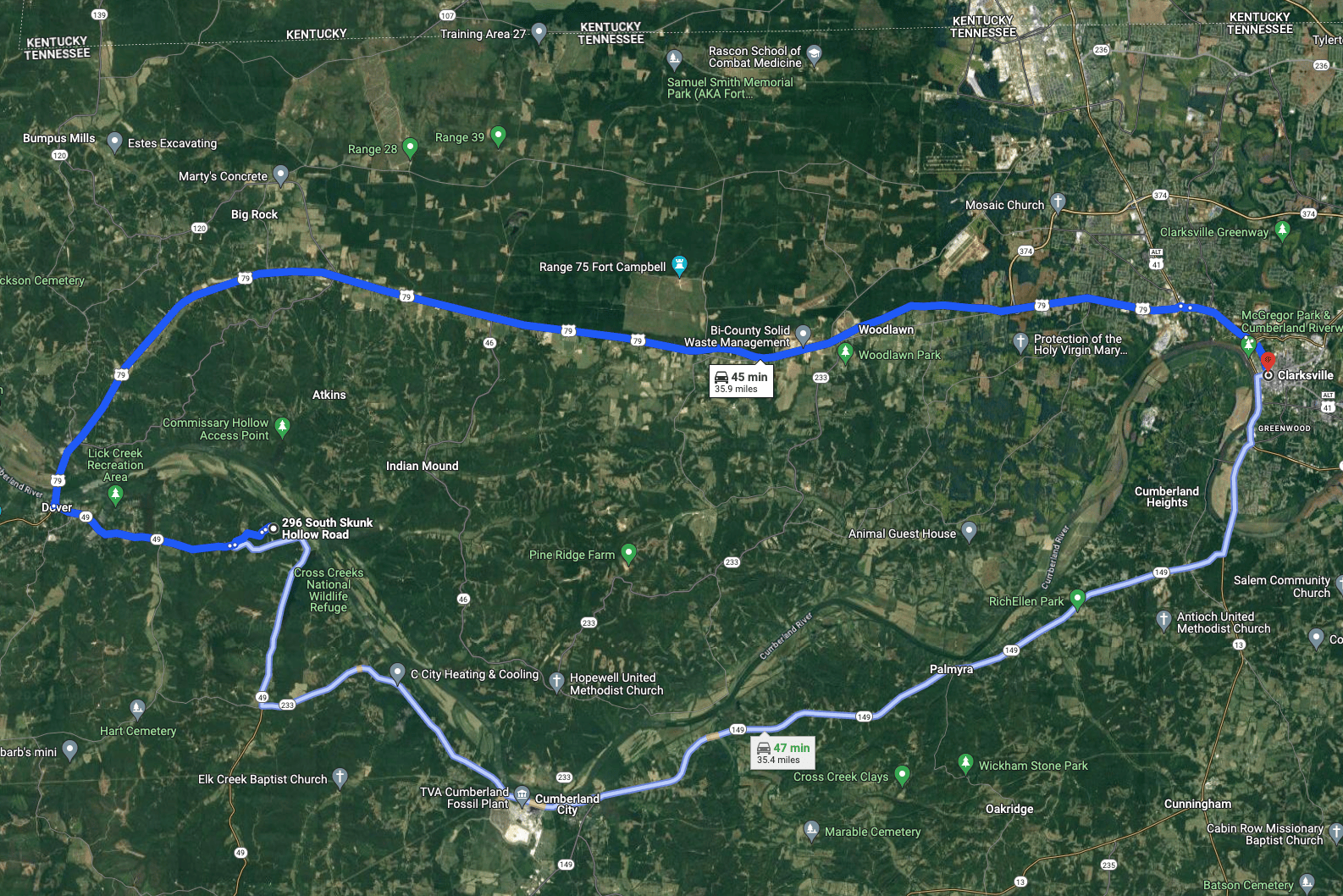Select Cross Creek Clays pin
The image size is (1343, 896).
pos(902,774)
